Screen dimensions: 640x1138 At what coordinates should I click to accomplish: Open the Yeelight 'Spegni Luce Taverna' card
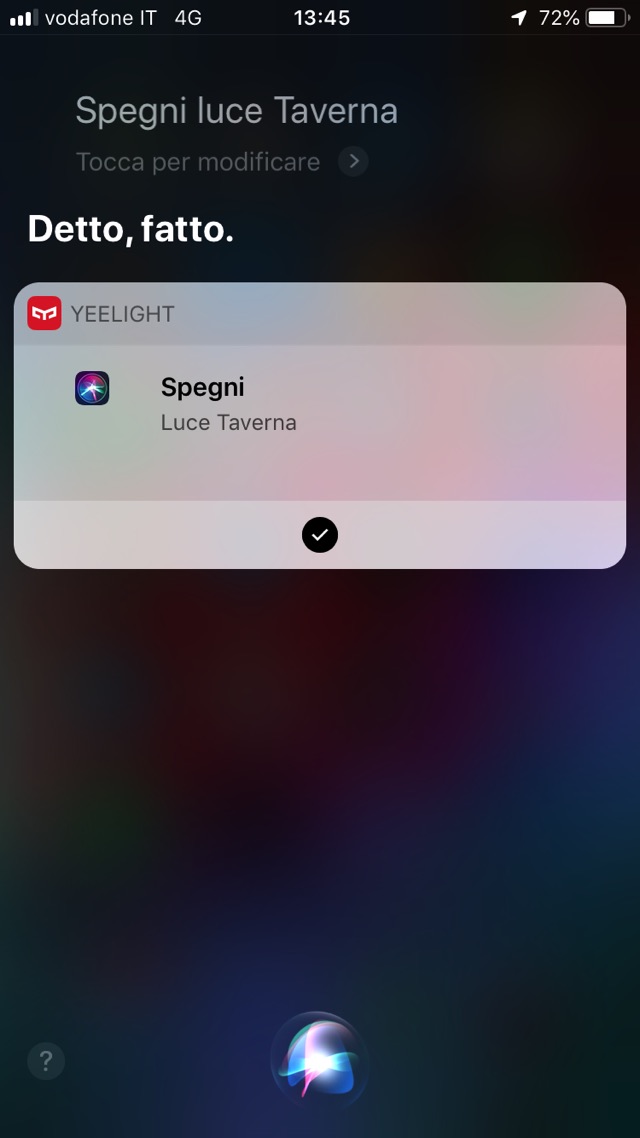pos(319,405)
